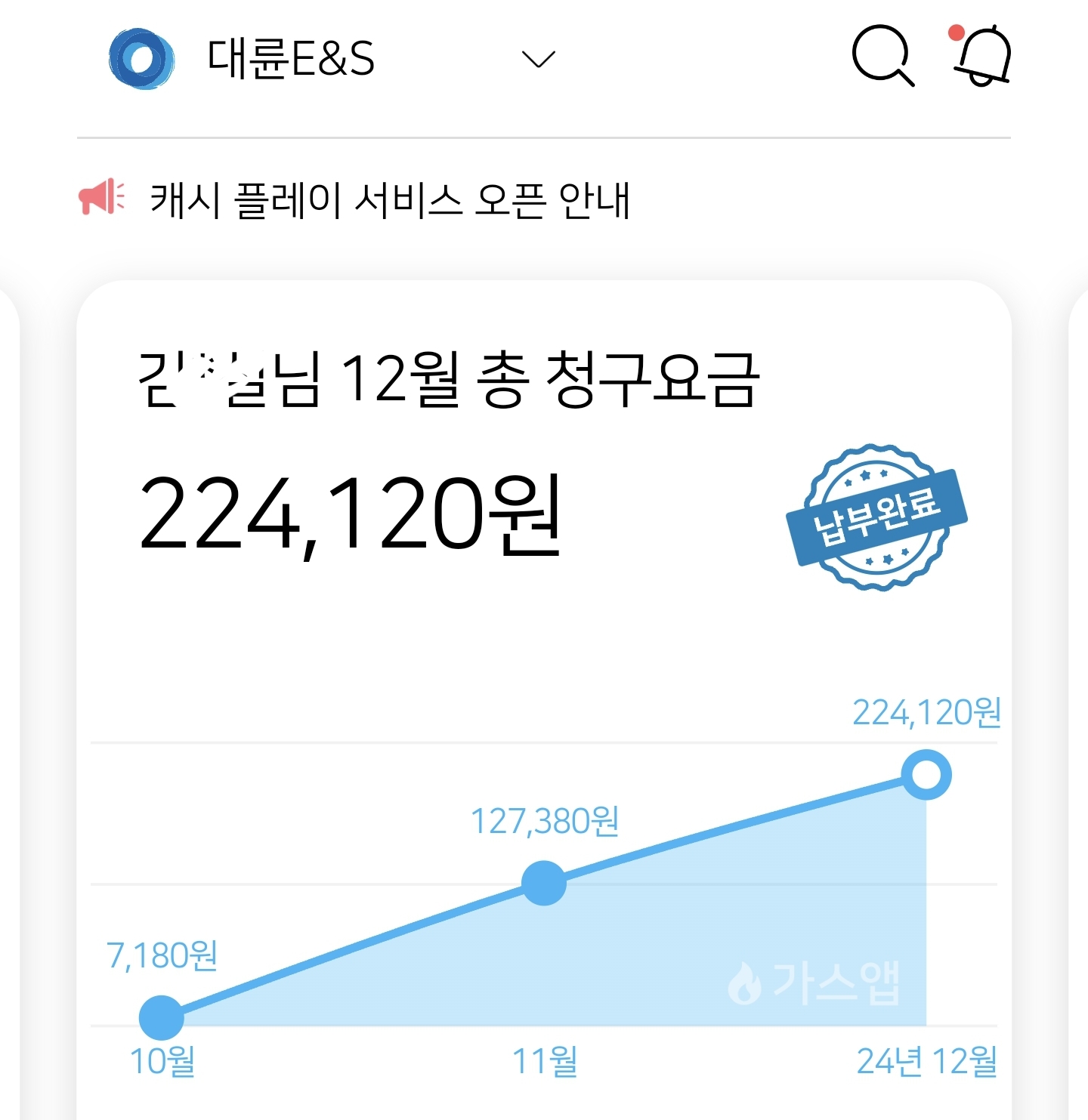
Task: Select the 11월 point on the chart
Action: pos(544,883)
